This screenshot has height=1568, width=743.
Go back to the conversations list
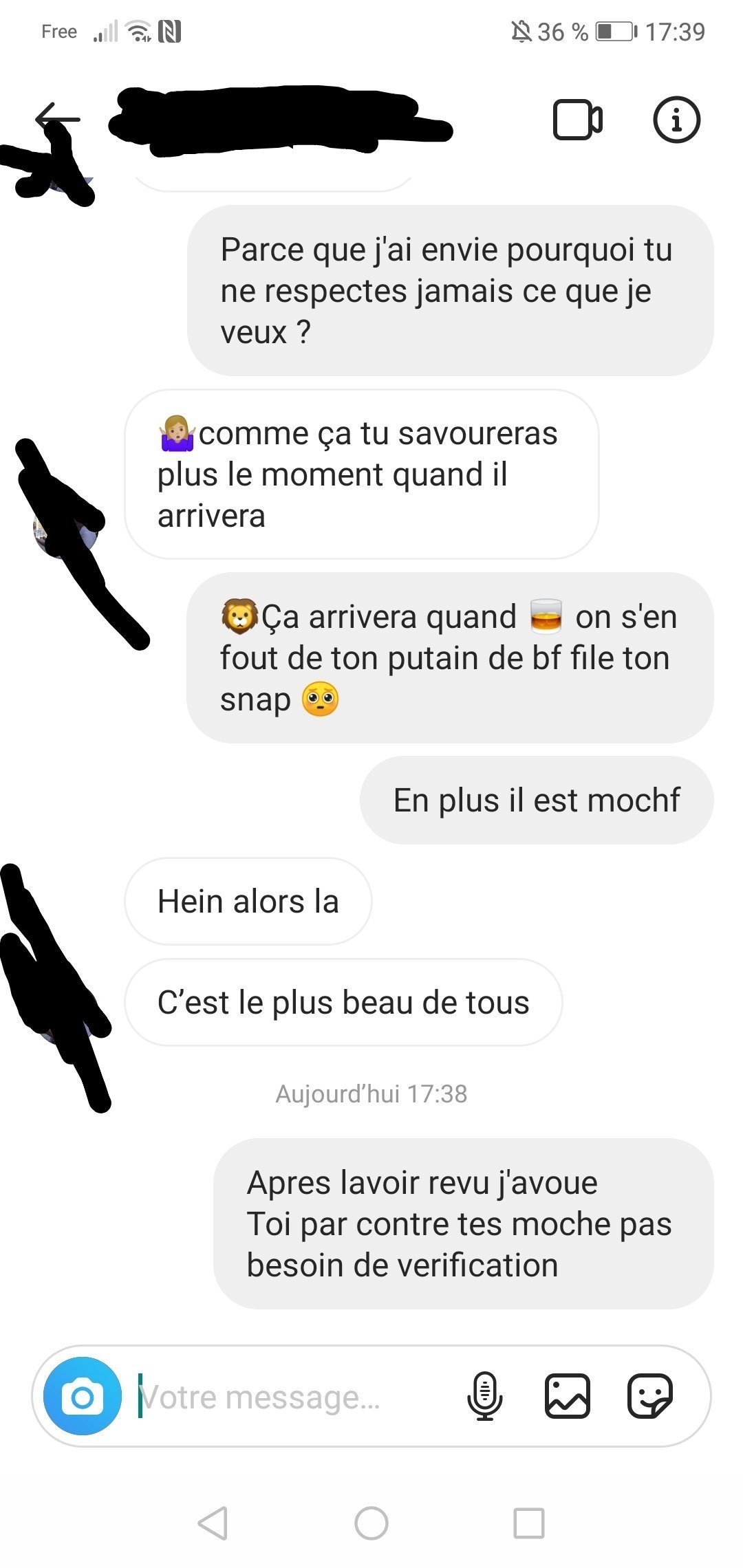click(56, 118)
